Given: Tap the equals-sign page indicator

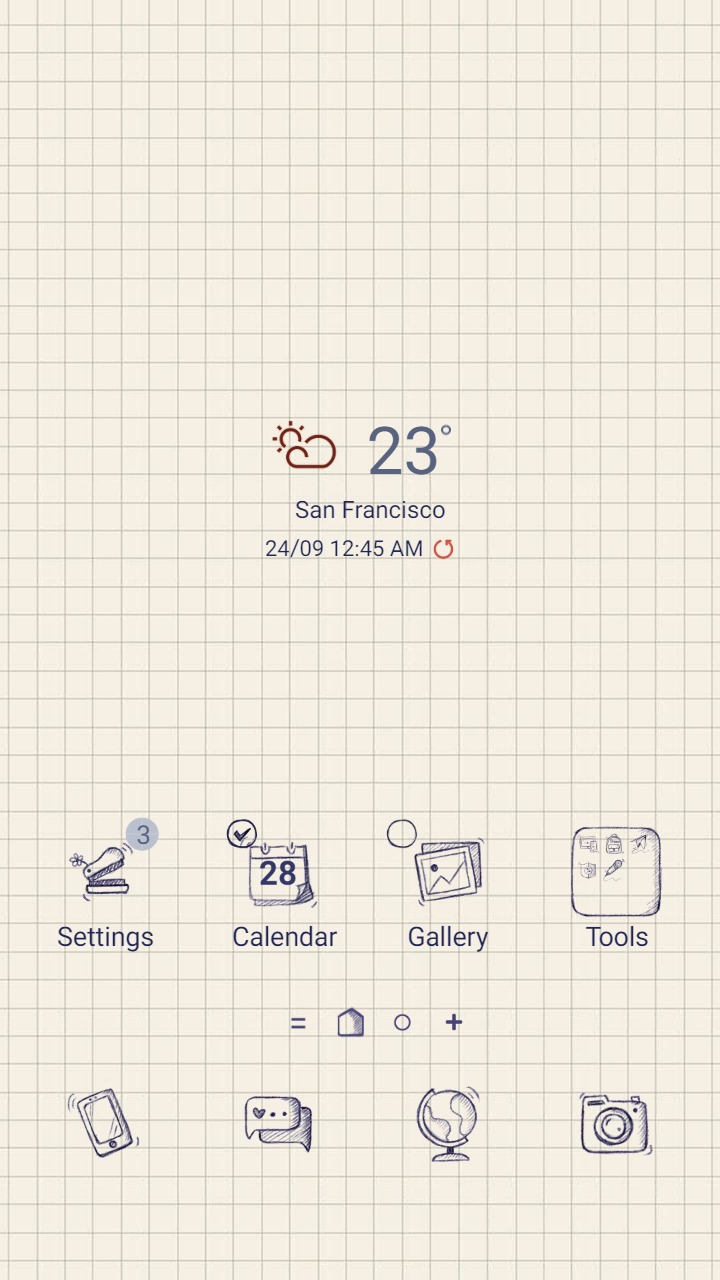Looking at the screenshot, I should tap(298, 1022).
